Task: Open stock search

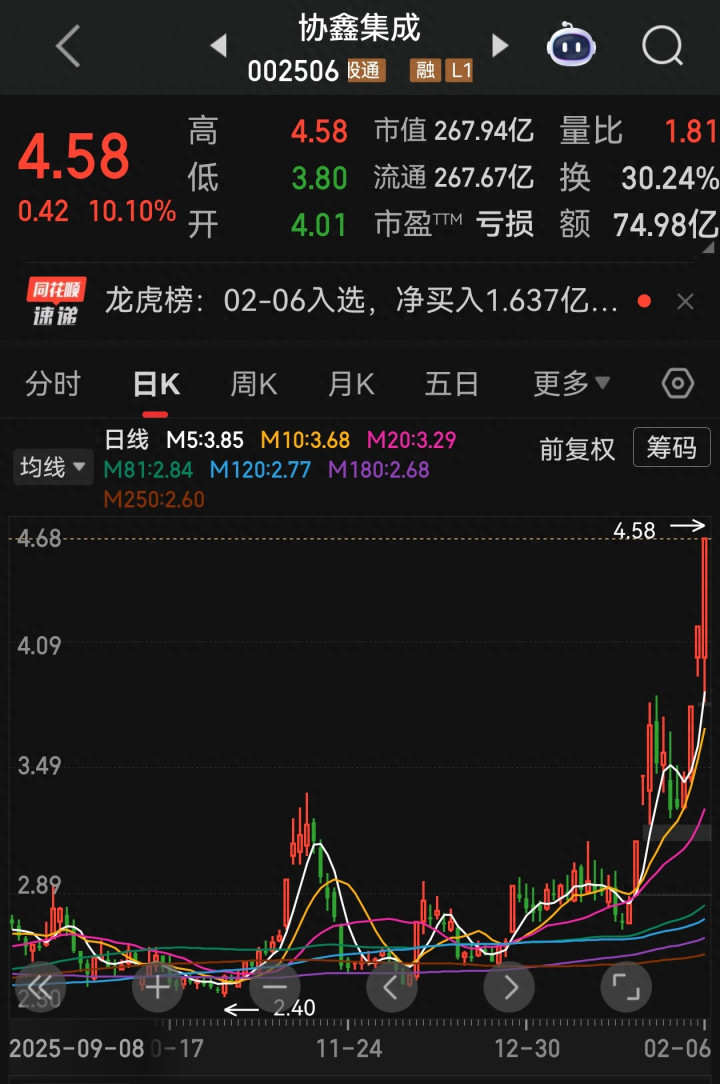Action: pyautogui.click(x=662, y=46)
